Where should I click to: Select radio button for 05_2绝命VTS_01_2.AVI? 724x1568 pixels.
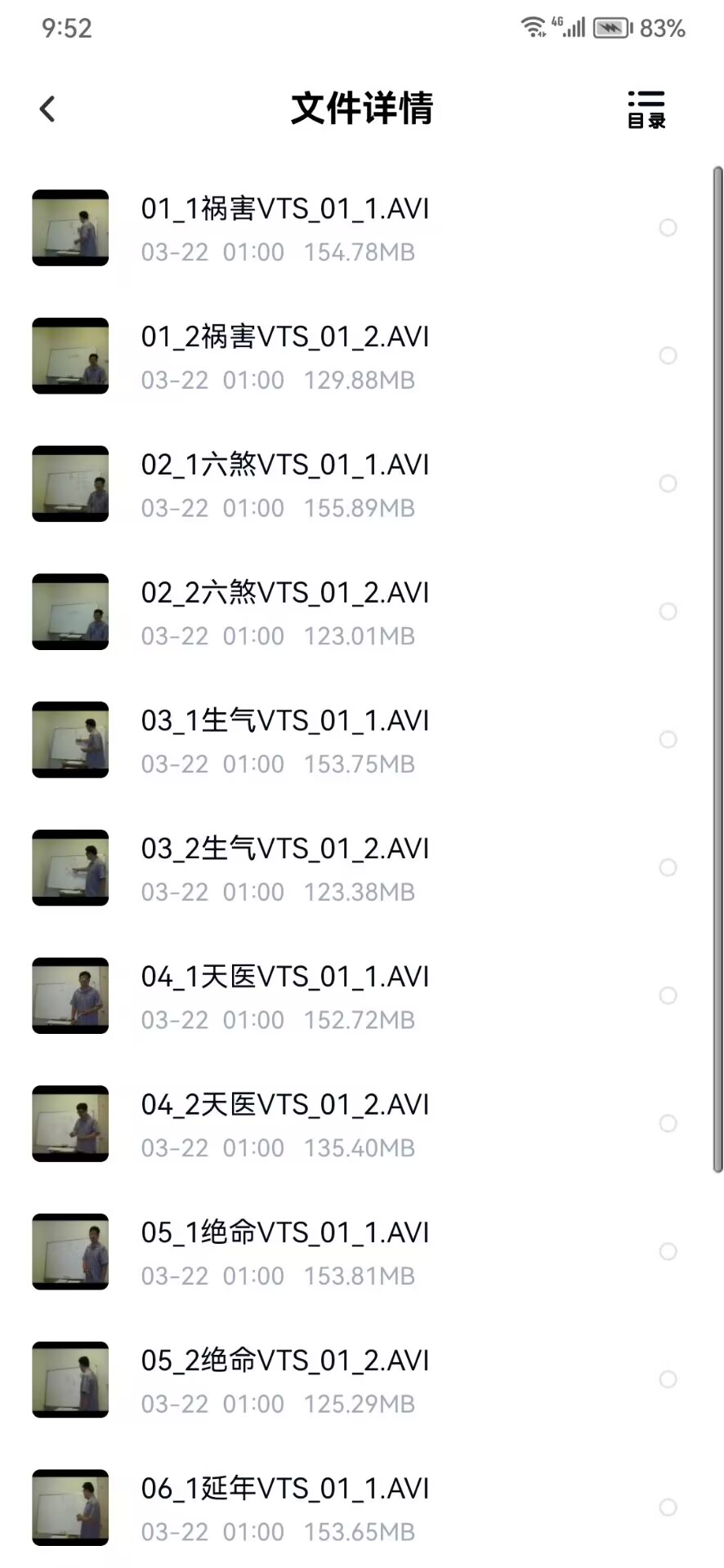coord(668,1379)
